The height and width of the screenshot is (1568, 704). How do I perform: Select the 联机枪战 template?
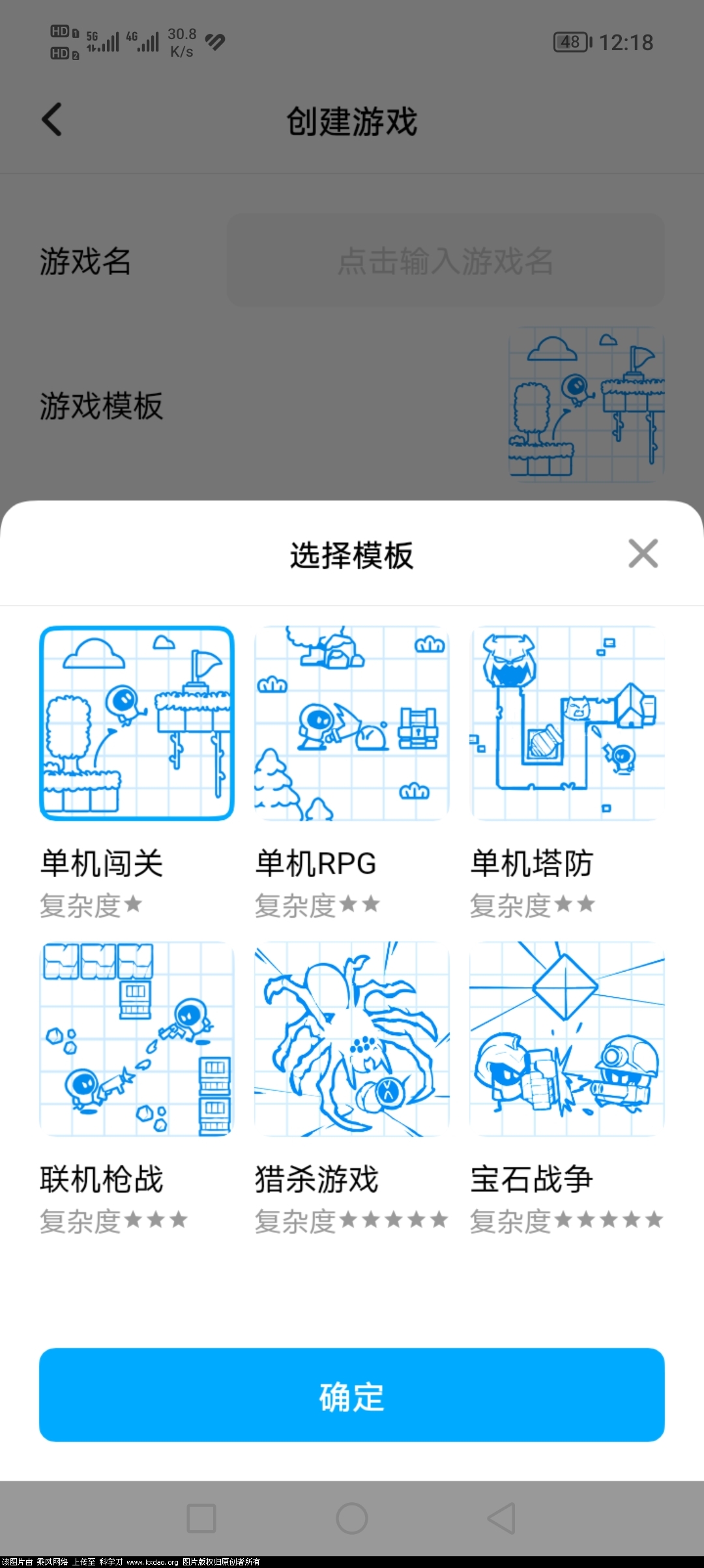coord(137,1039)
